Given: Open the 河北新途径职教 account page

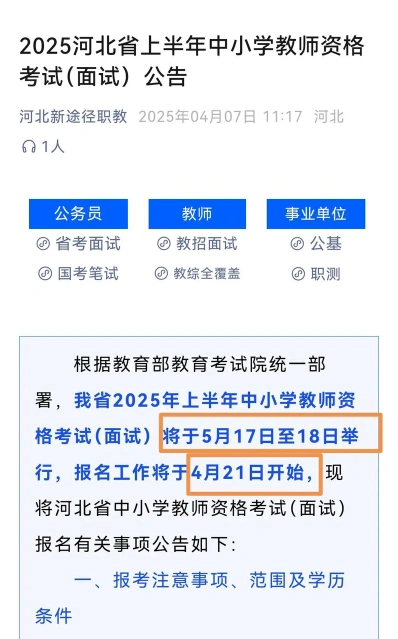Looking at the screenshot, I should 73,117.
